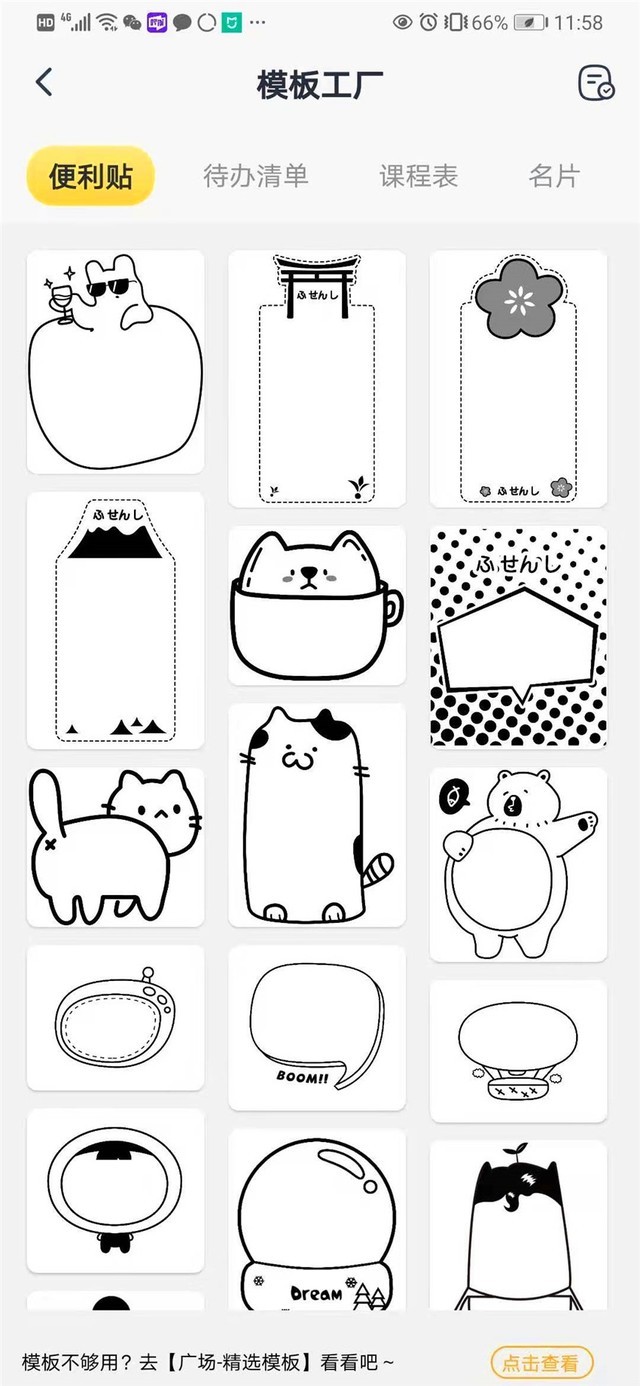Open the bear with round belly template
The image size is (640, 1386).
[518, 864]
